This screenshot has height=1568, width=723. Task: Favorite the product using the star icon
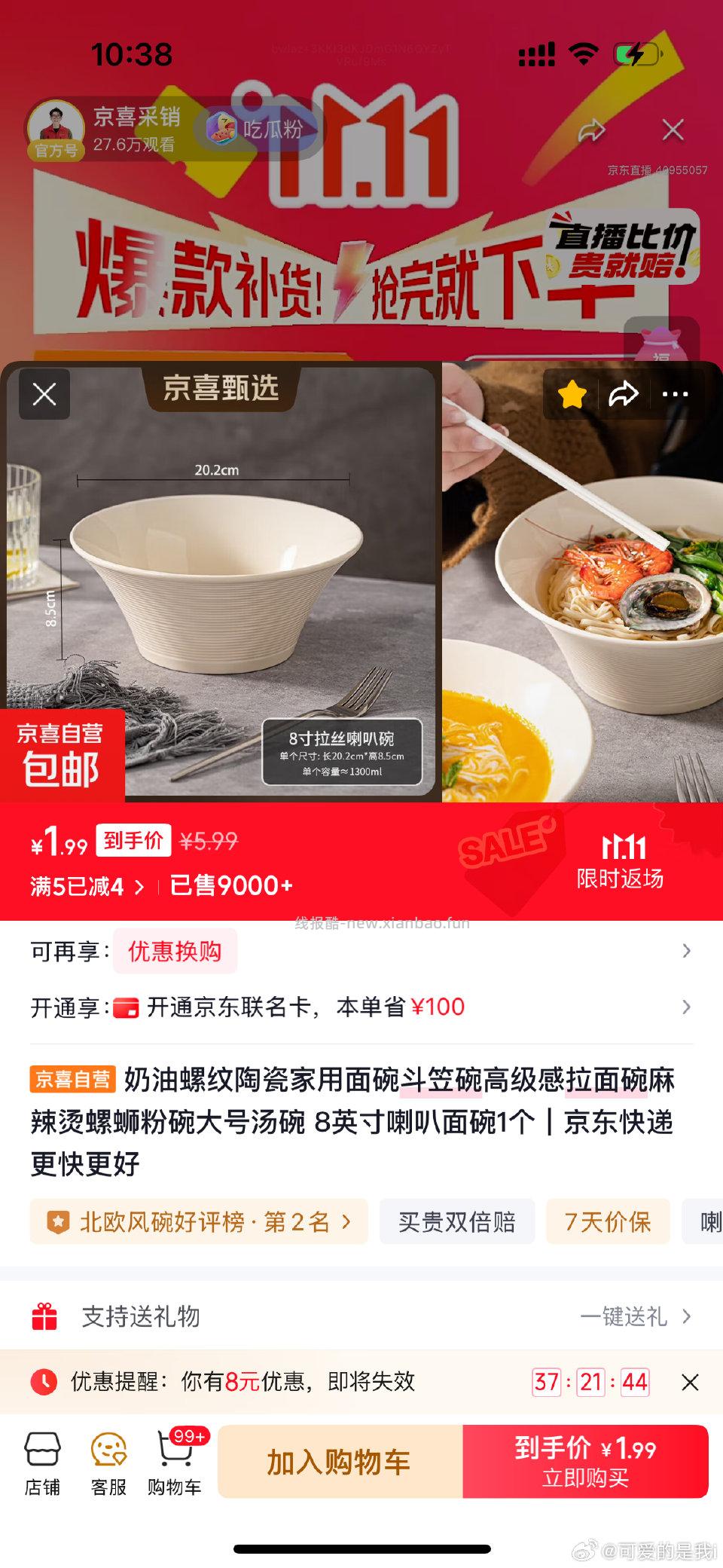coord(572,394)
